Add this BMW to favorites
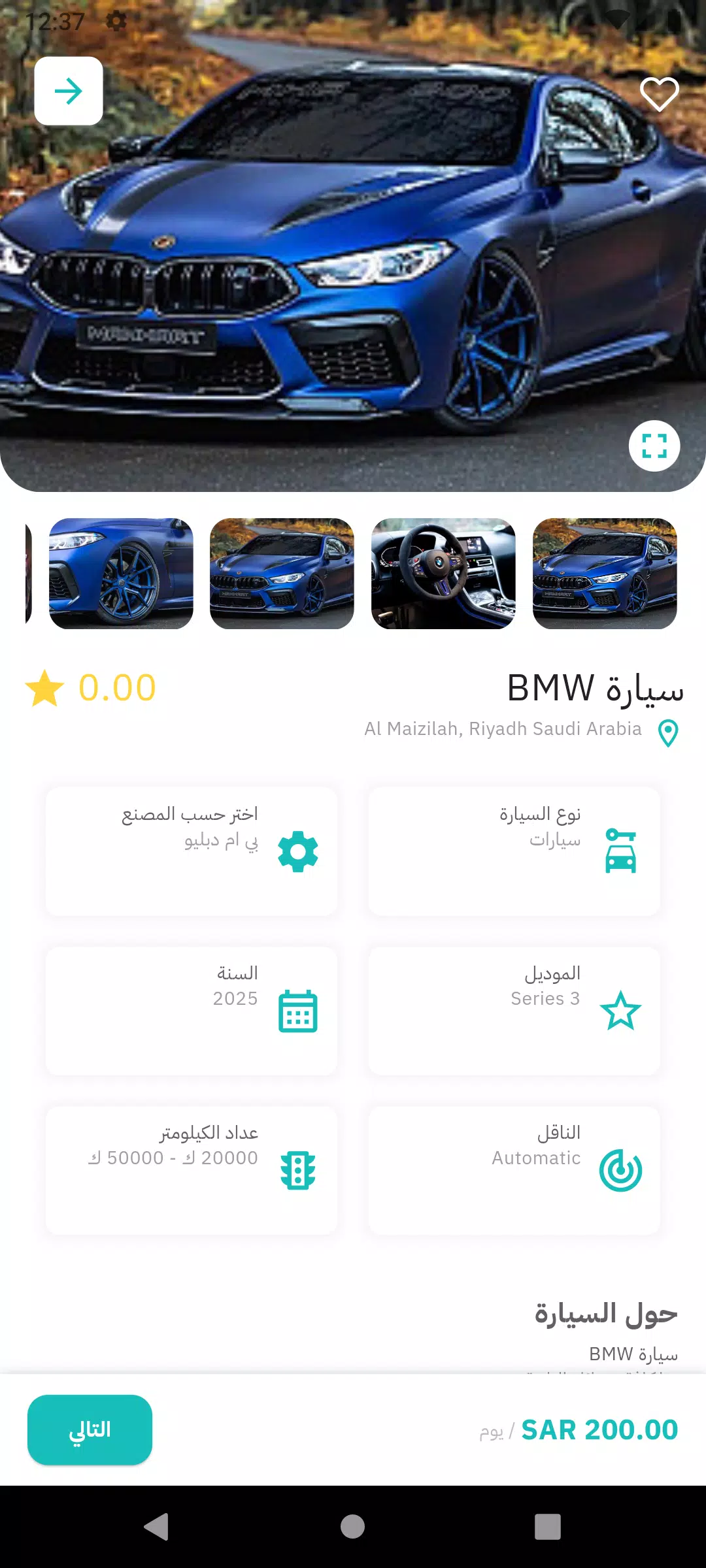Screen dimensions: 706x1568 point(659,94)
